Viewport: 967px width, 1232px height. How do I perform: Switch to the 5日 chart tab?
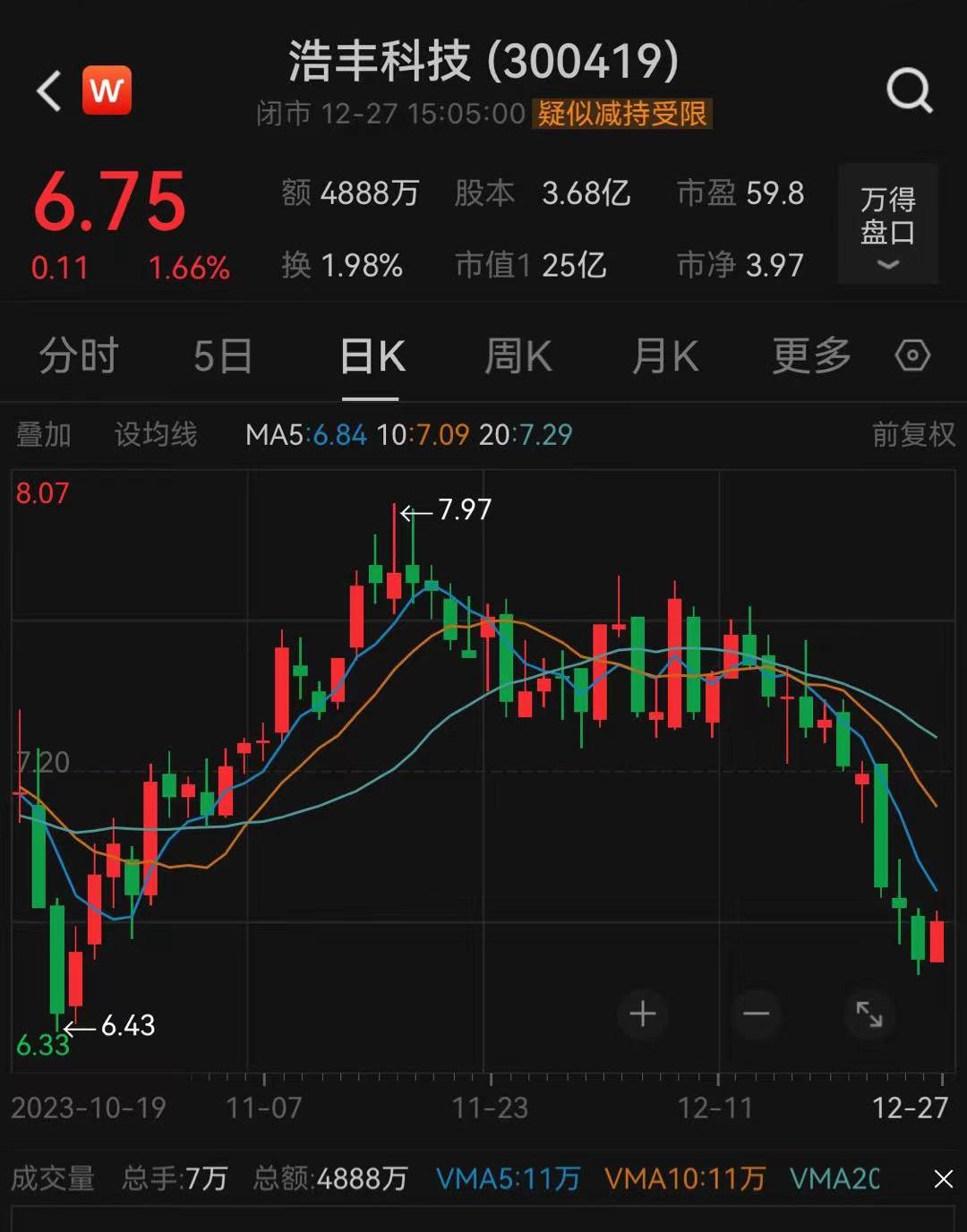tap(223, 356)
